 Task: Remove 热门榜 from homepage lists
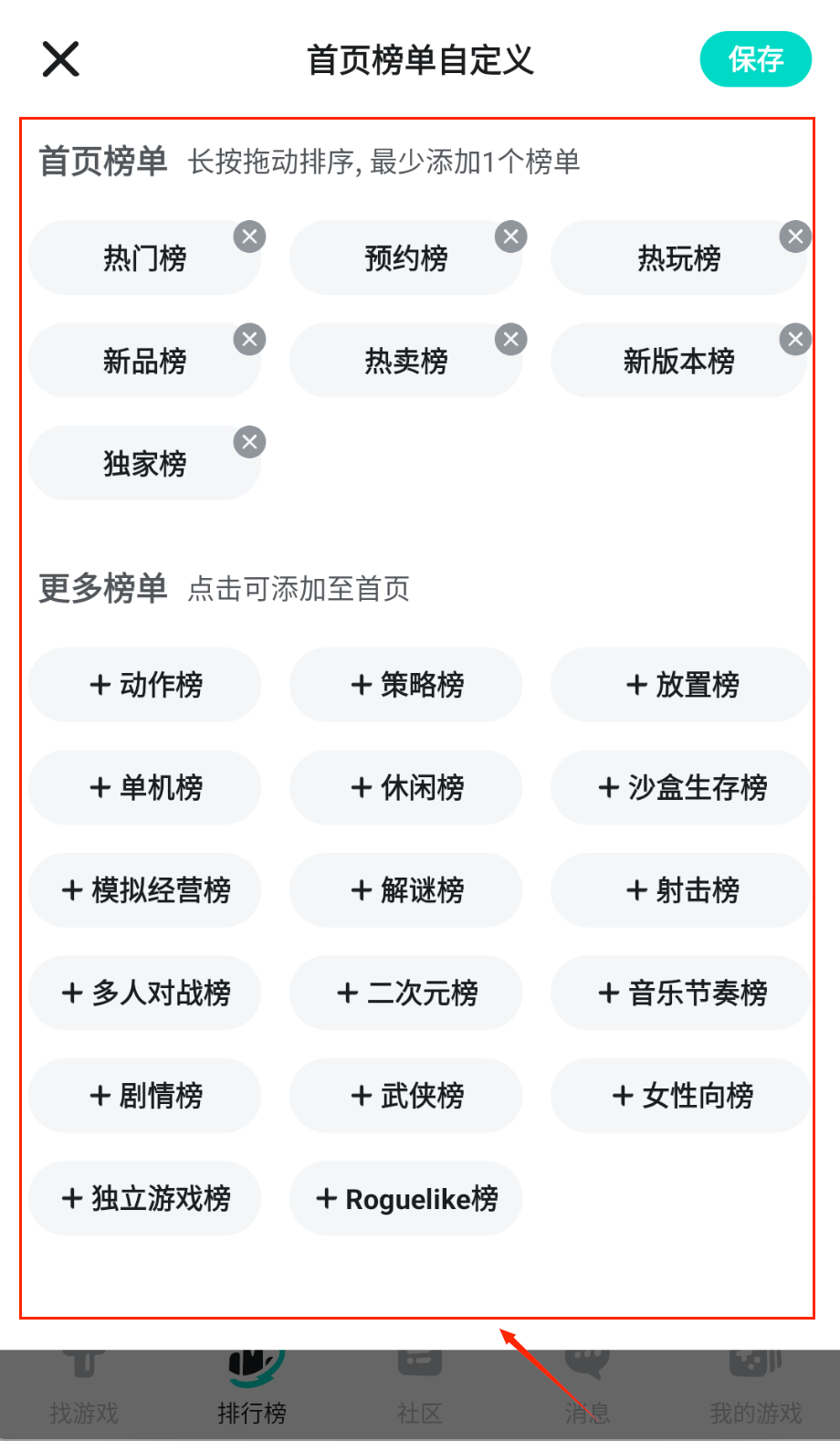pyautogui.click(x=249, y=237)
